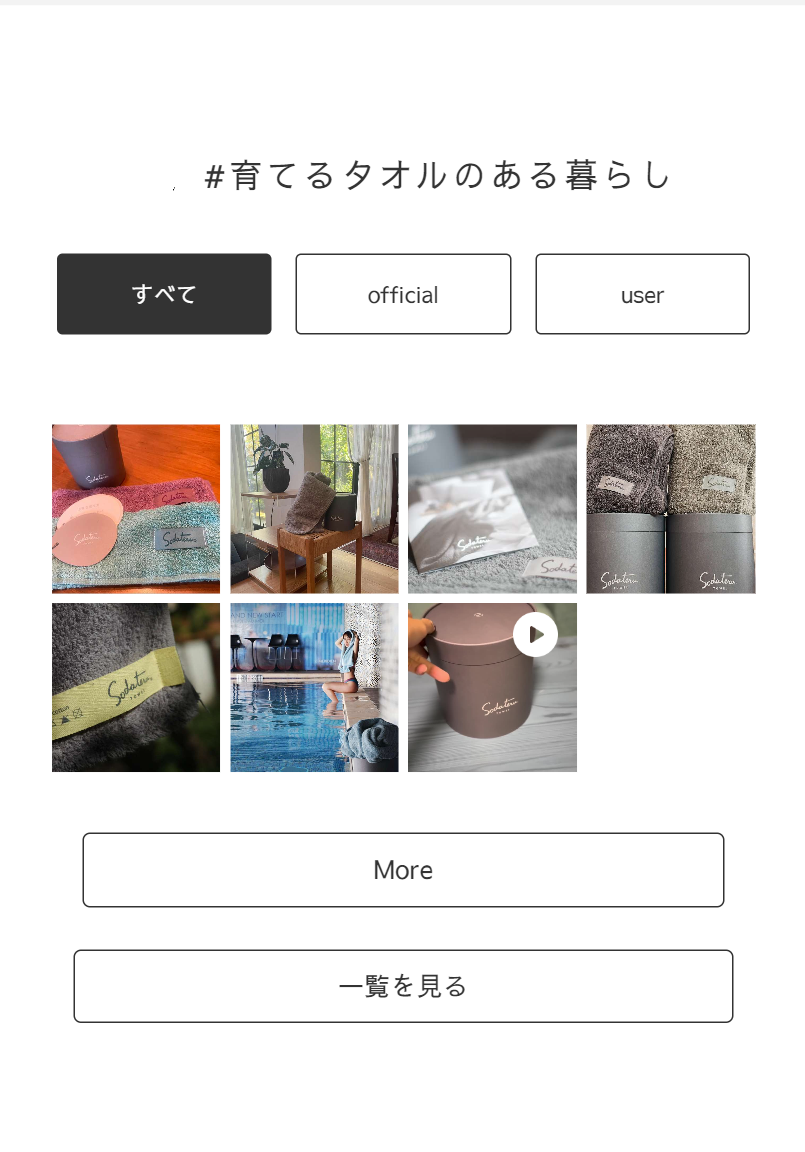The image size is (805, 1152).
Task: Switch to the user filter tab
Action: (642, 294)
